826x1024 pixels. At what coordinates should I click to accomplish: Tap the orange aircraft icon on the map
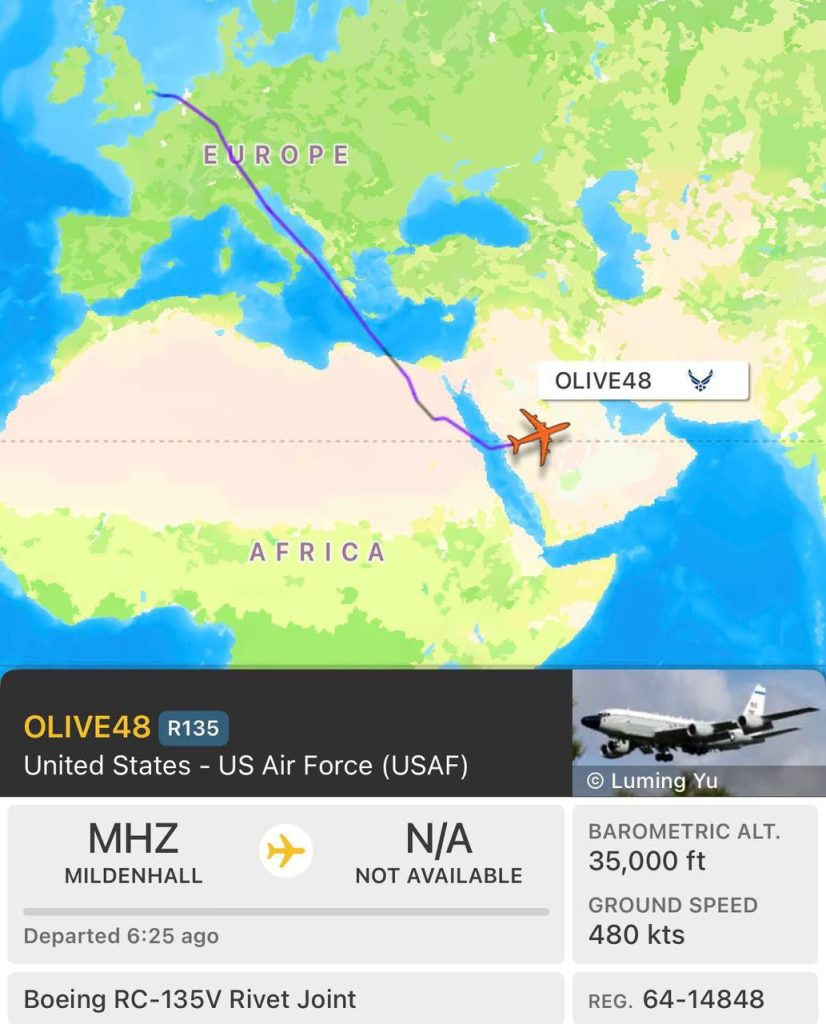pos(539,436)
